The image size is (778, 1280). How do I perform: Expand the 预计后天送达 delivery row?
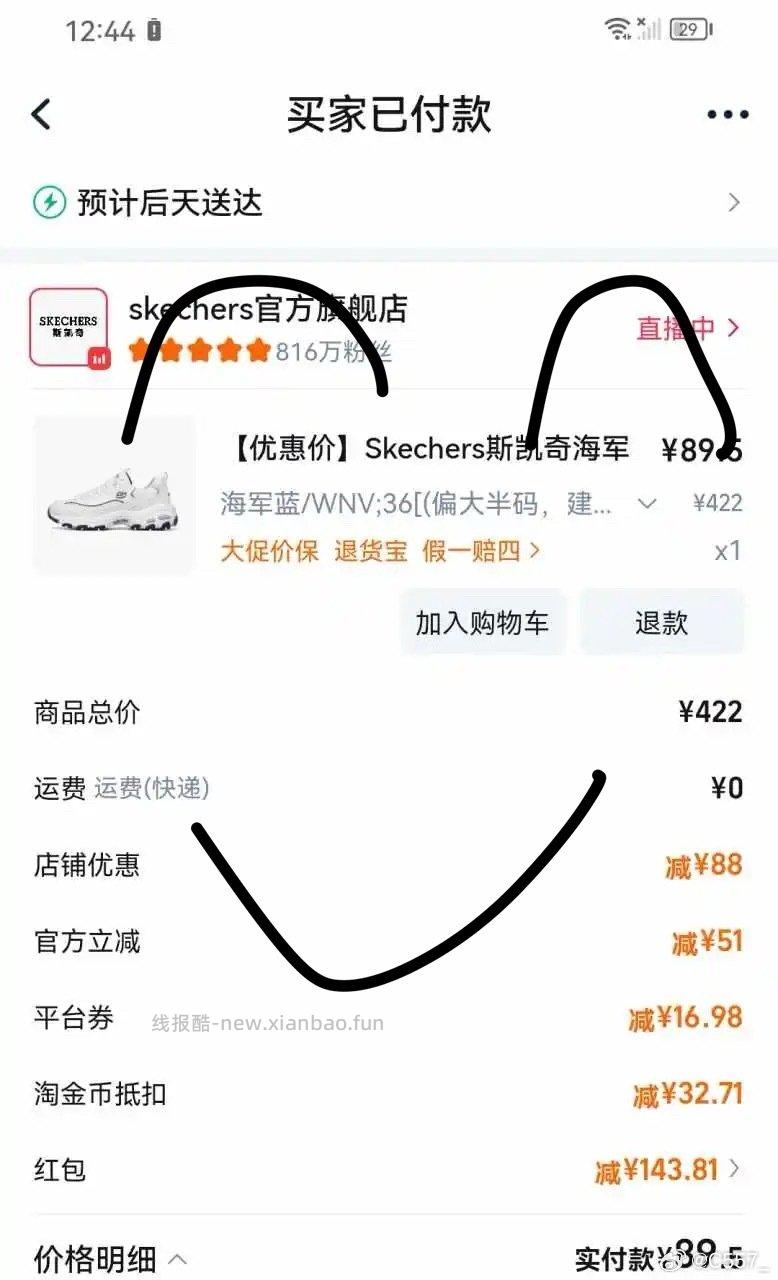(x=734, y=202)
